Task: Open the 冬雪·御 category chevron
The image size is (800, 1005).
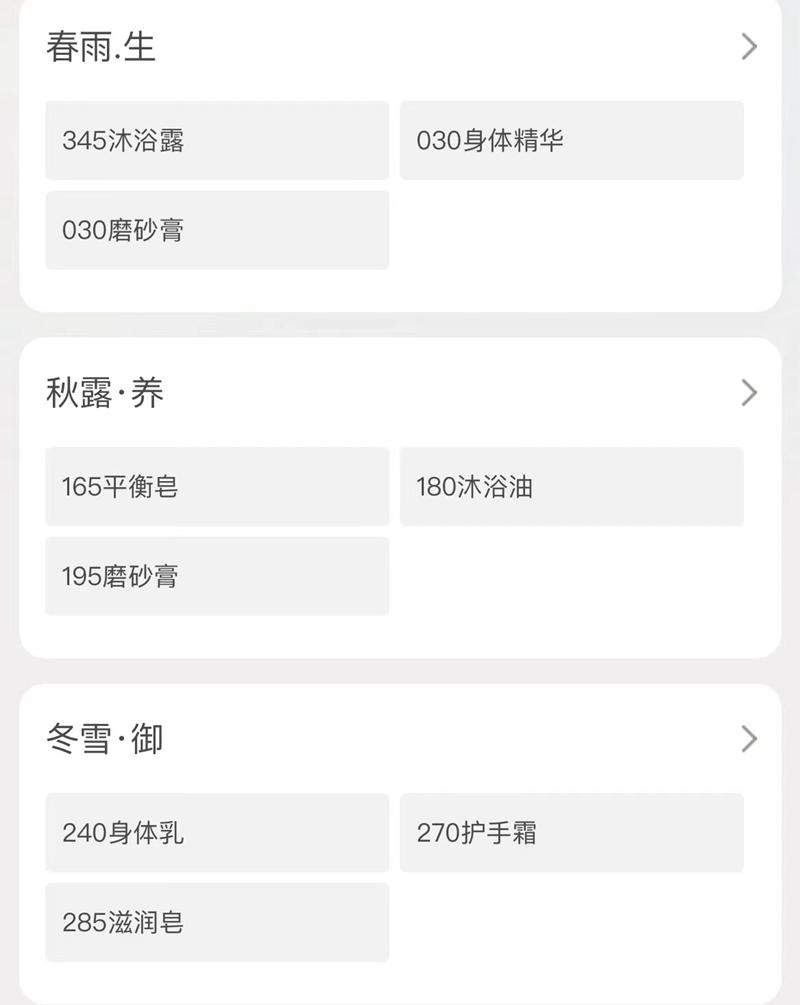Action: click(x=749, y=739)
